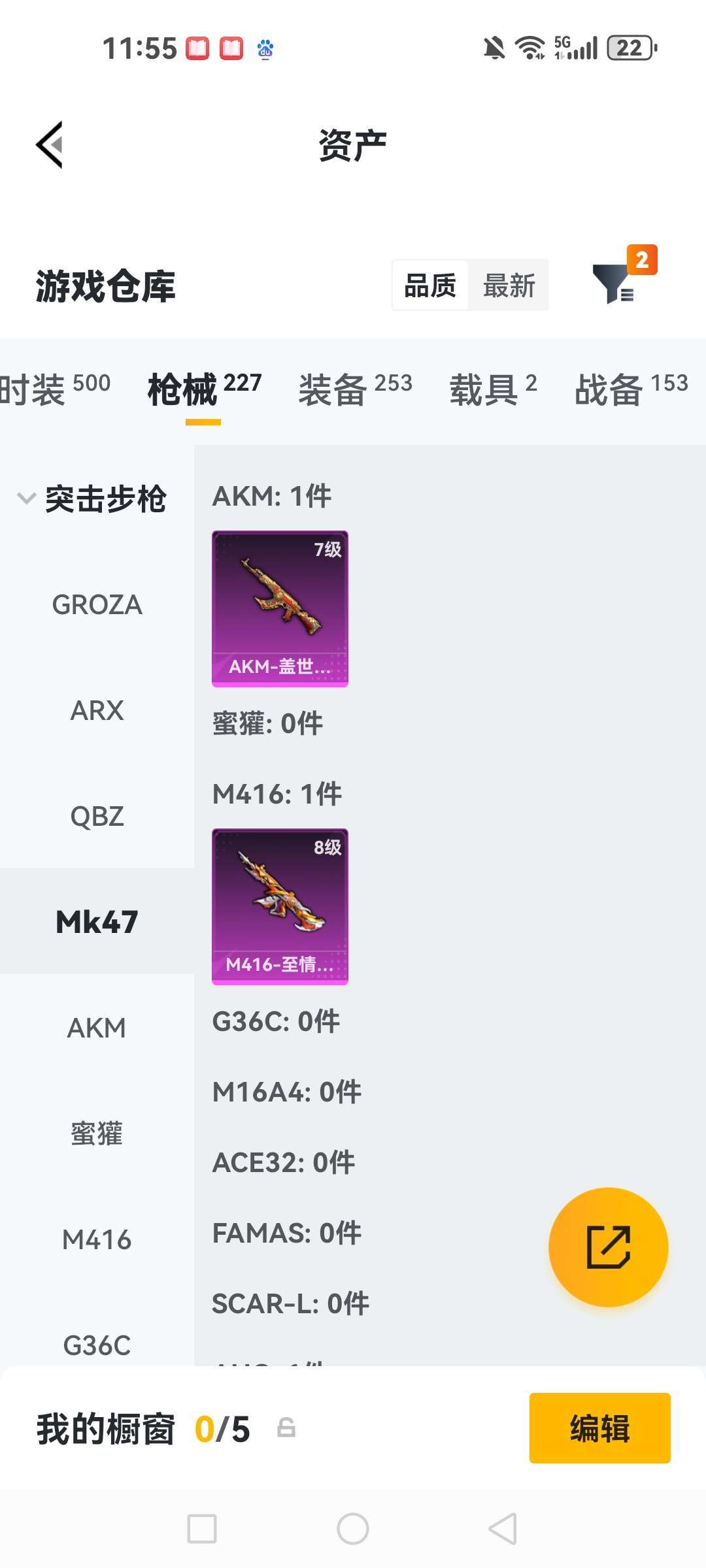This screenshot has width=706, height=1568.
Task: Open the filter funnel icon
Action: tap(614, 284)
